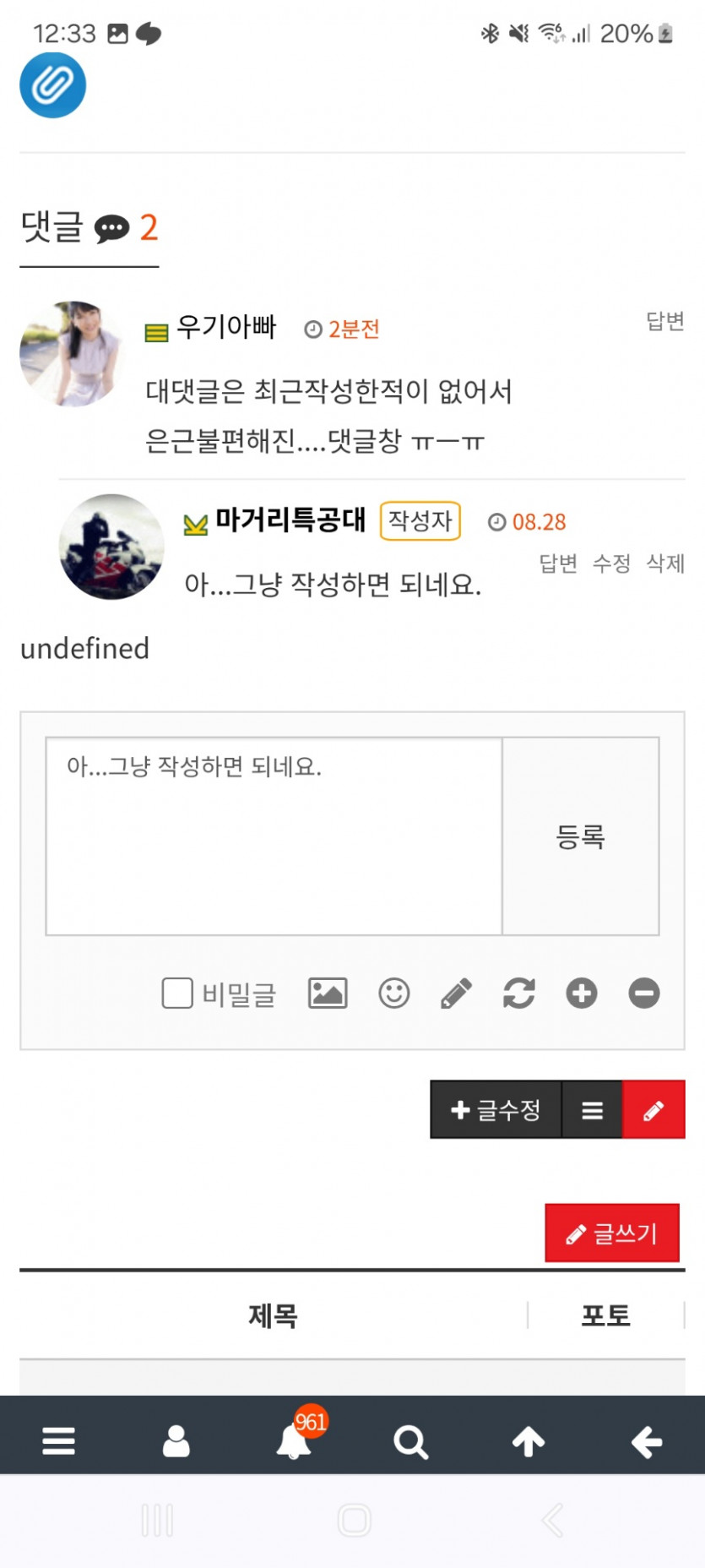This screenshot has width=705, height=1568.
Task: Reply to 우기아빠's comment
Action: (664, 321)
